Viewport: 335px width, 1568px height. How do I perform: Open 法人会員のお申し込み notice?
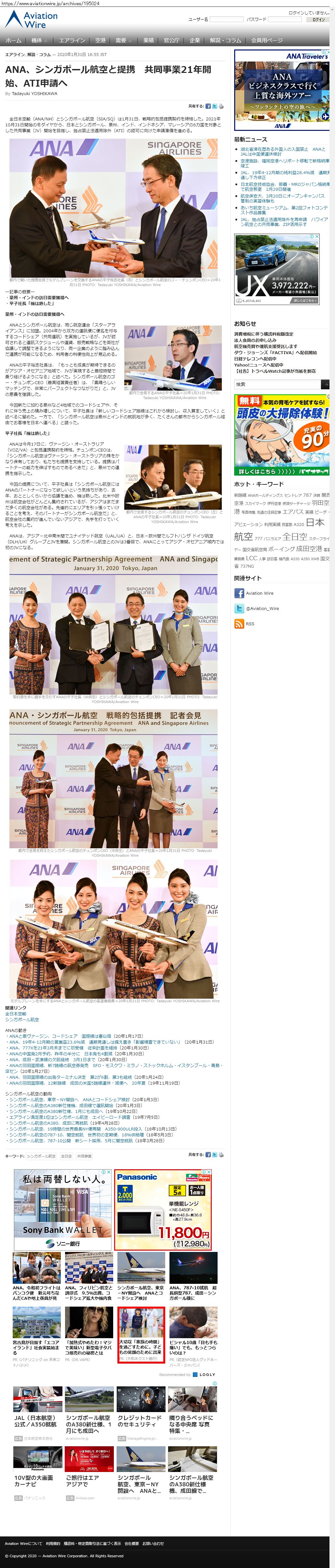coord(255,340)
